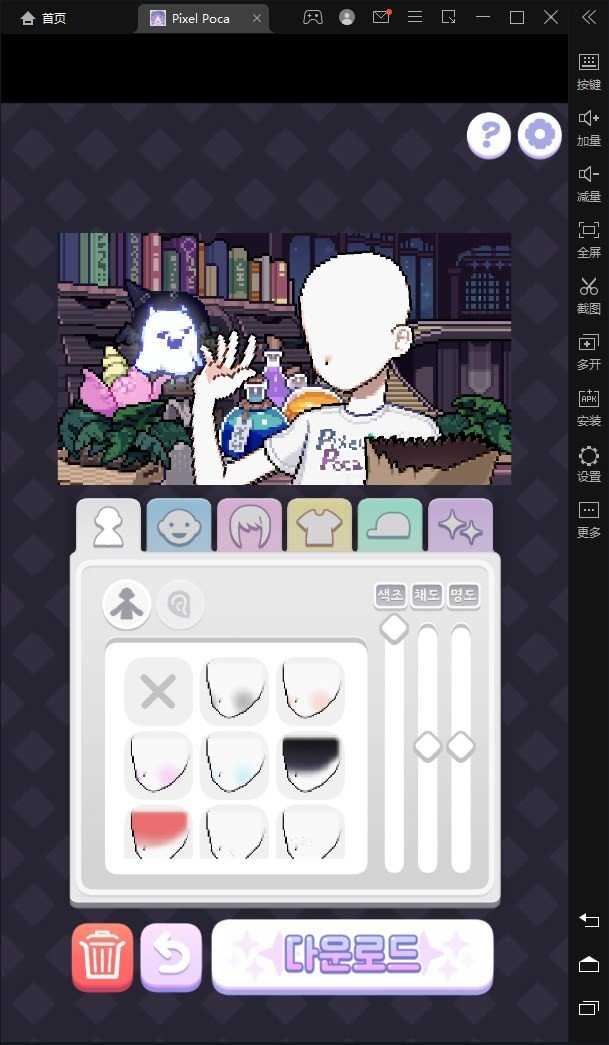Open the help question mark button
The width and height of the screenshot is (609, 1045).
coord(489,134)
